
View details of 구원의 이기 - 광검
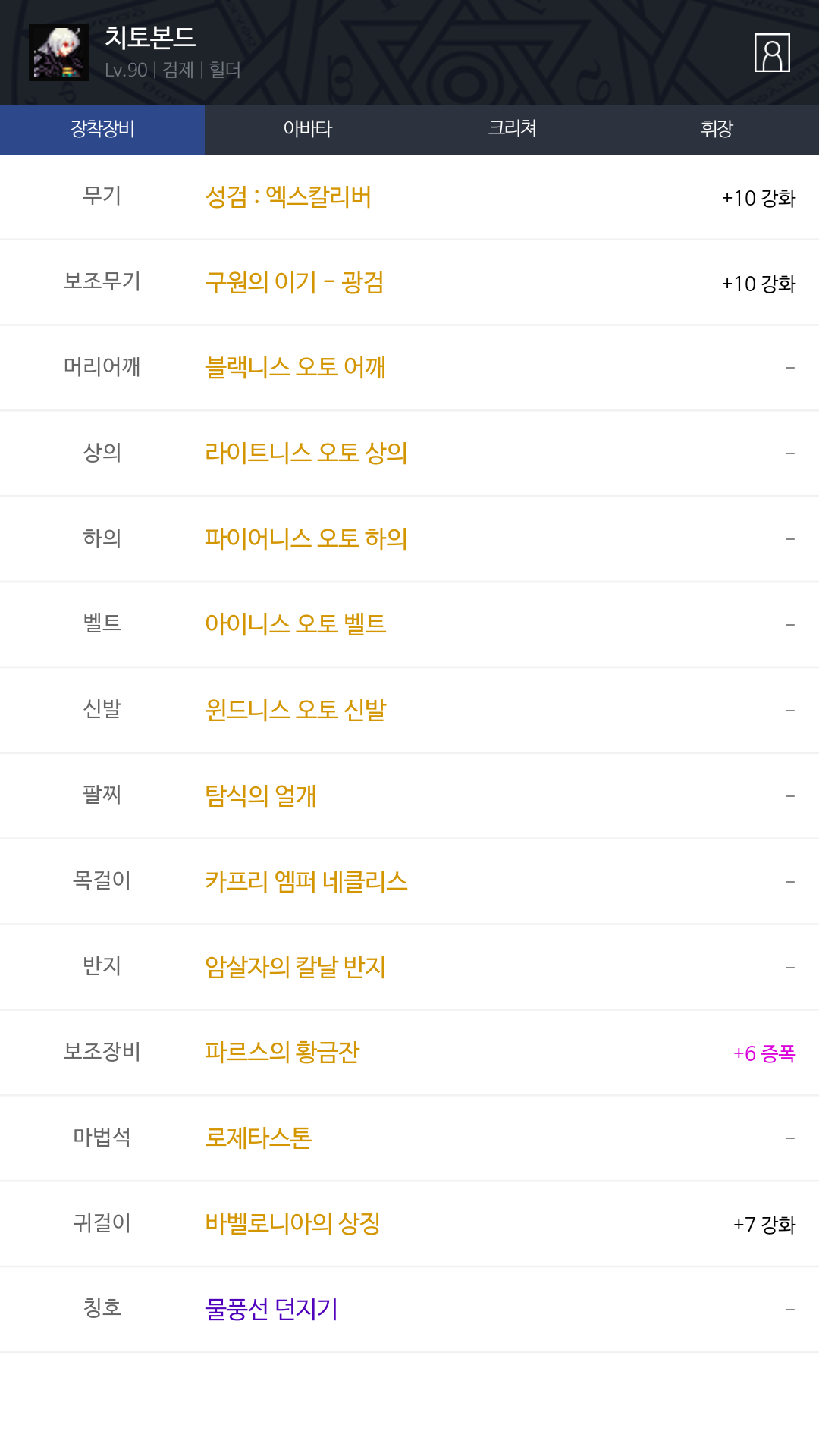(294, 283)
